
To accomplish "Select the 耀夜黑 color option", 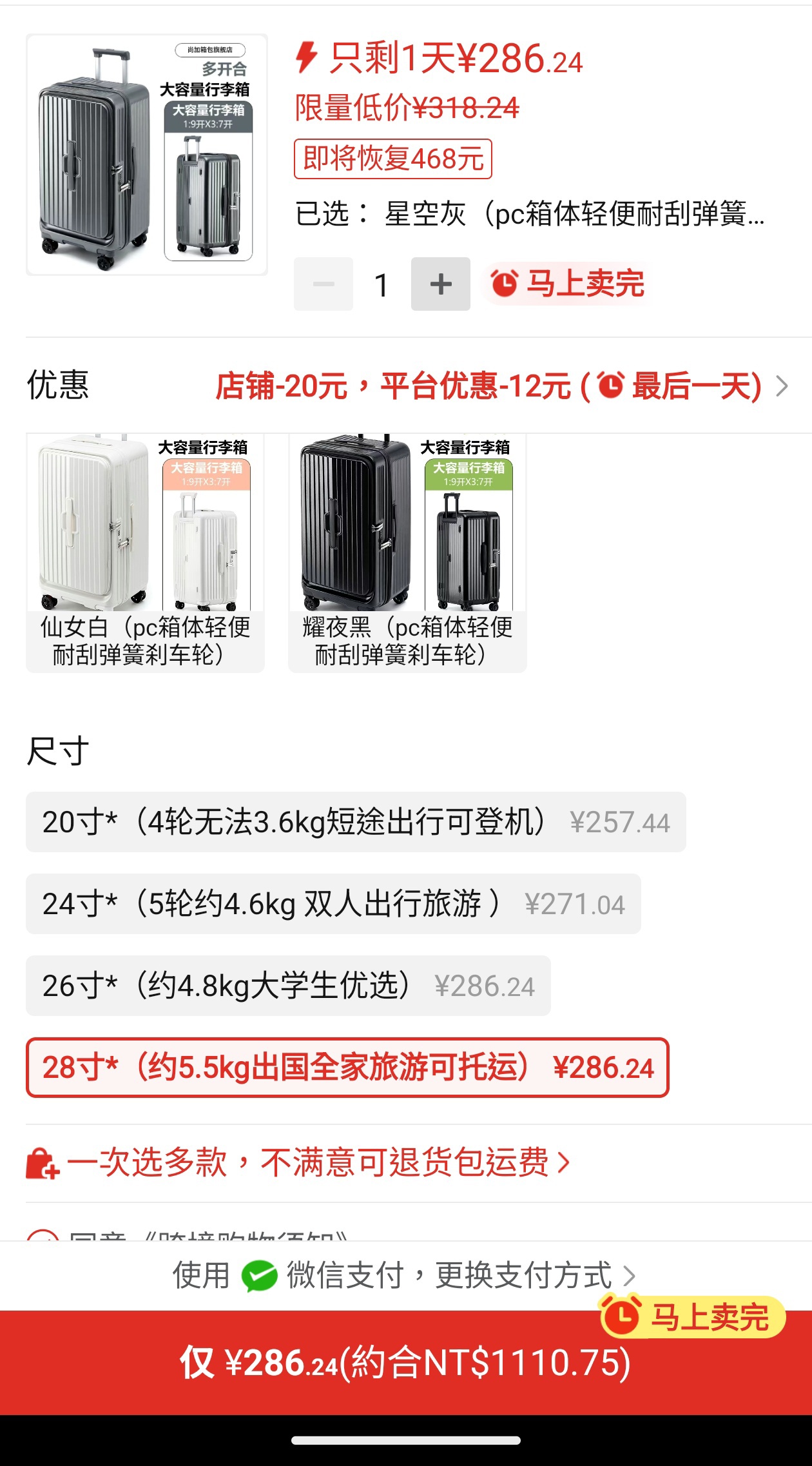I will click(407, 553).
